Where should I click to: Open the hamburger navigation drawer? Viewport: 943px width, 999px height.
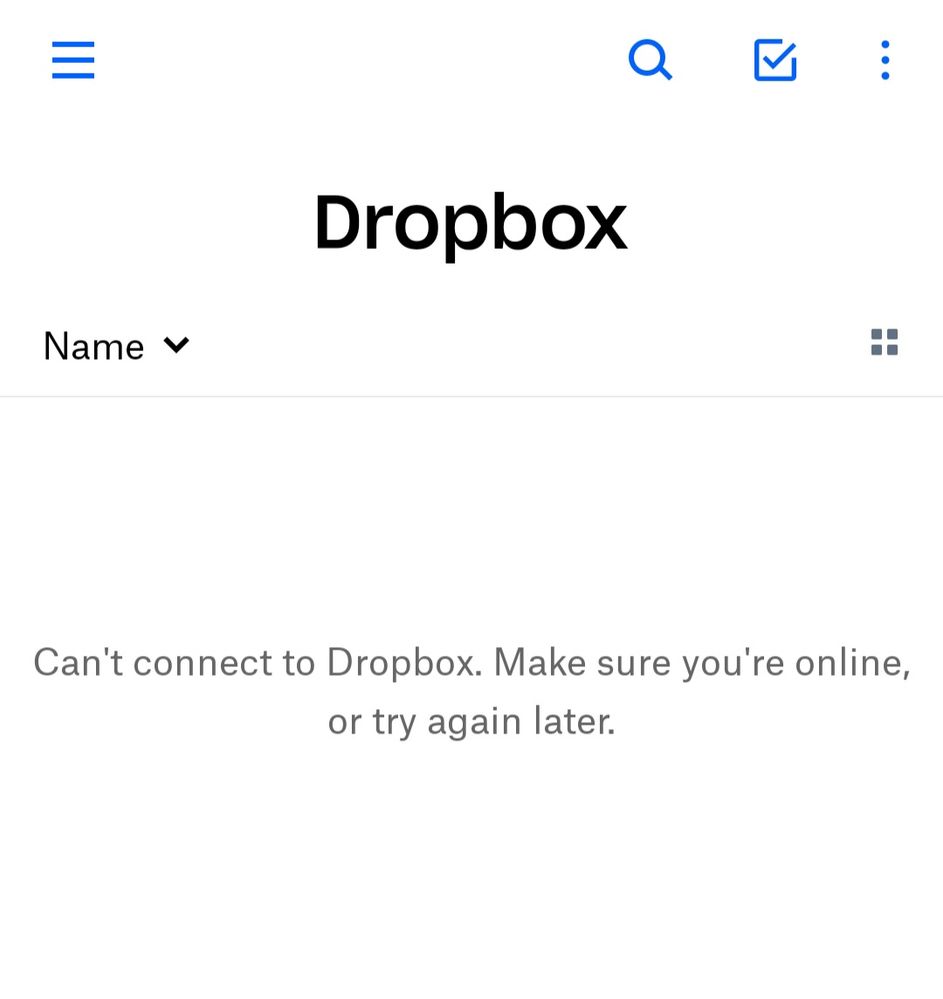click(73, 61)
